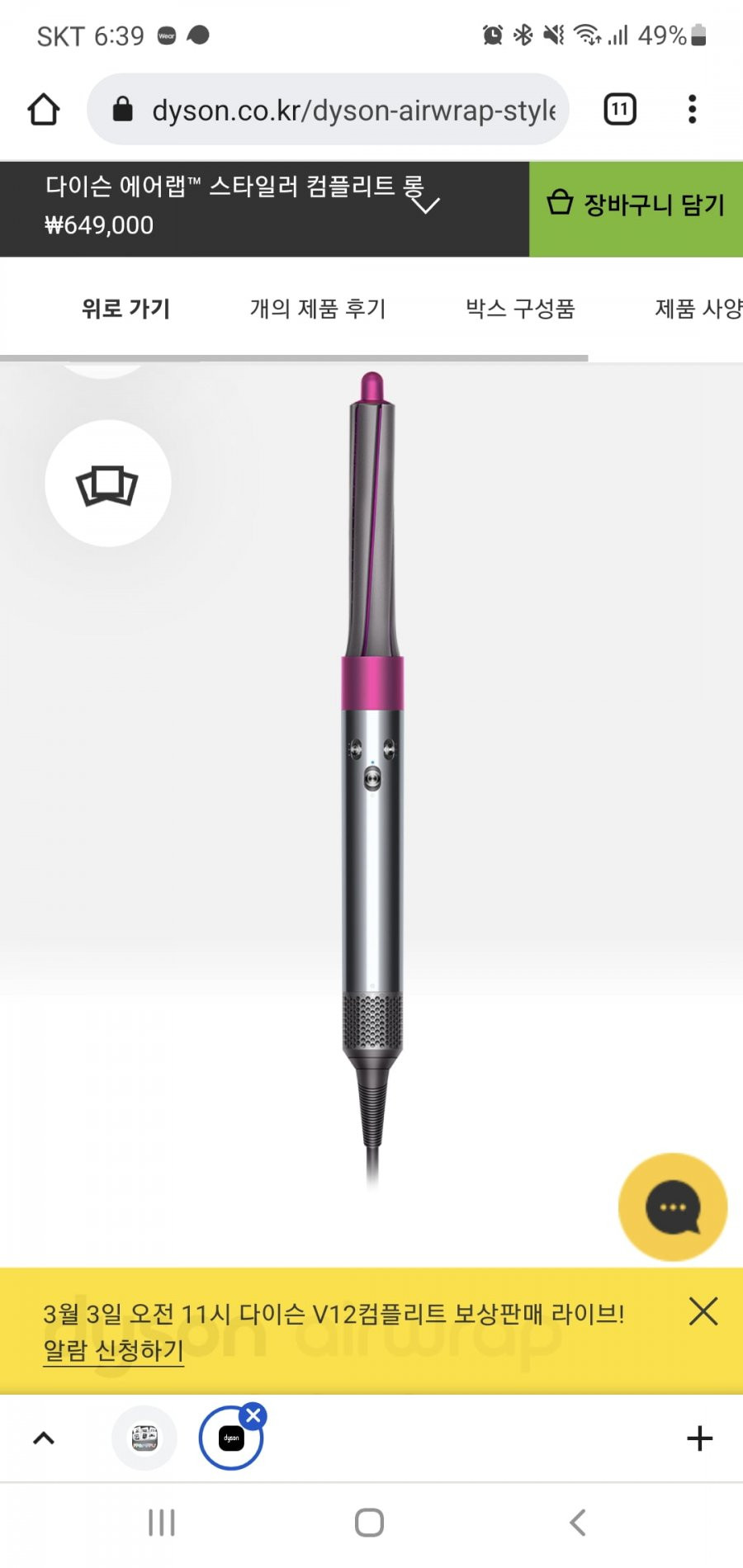Open the browser's three-dot overflow menu
The width and height of the screenshot is (743, 1568).
692,109
